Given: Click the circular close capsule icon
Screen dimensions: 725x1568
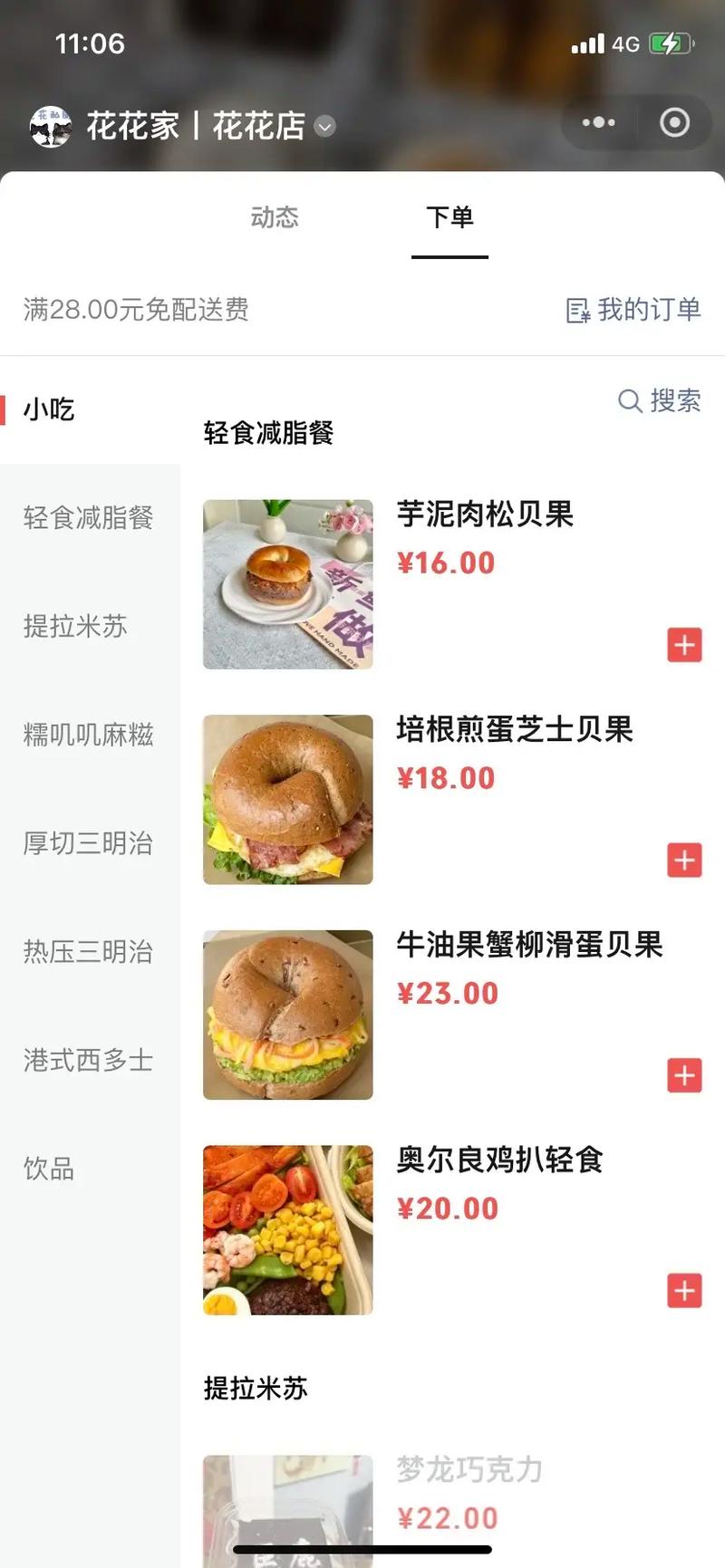Looking at the screenshot, I should pyautogui.click(x=672, y=122).
